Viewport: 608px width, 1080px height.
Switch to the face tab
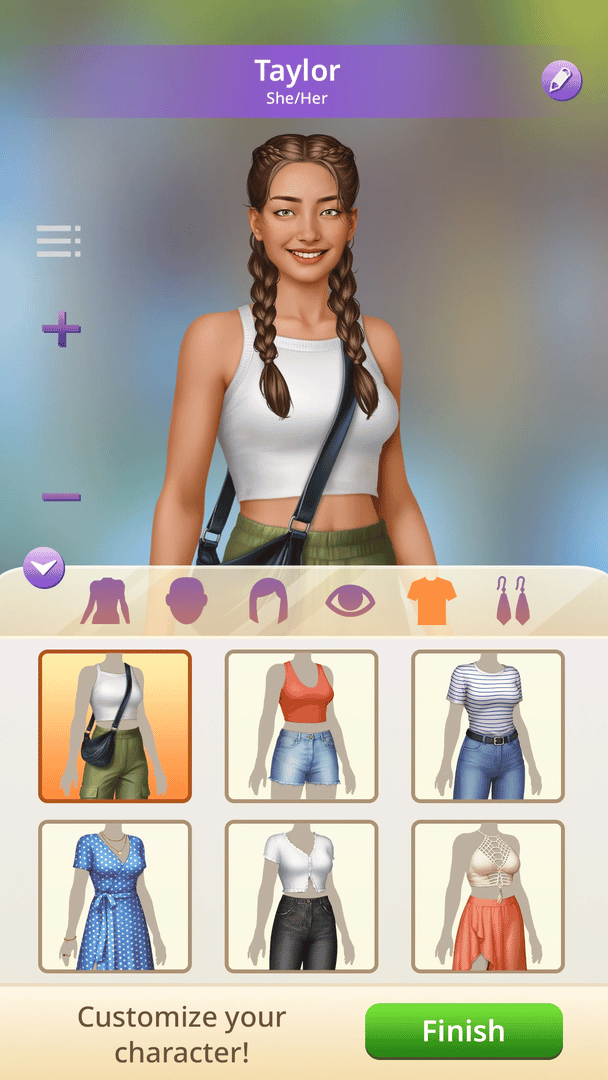click(187, 601)
